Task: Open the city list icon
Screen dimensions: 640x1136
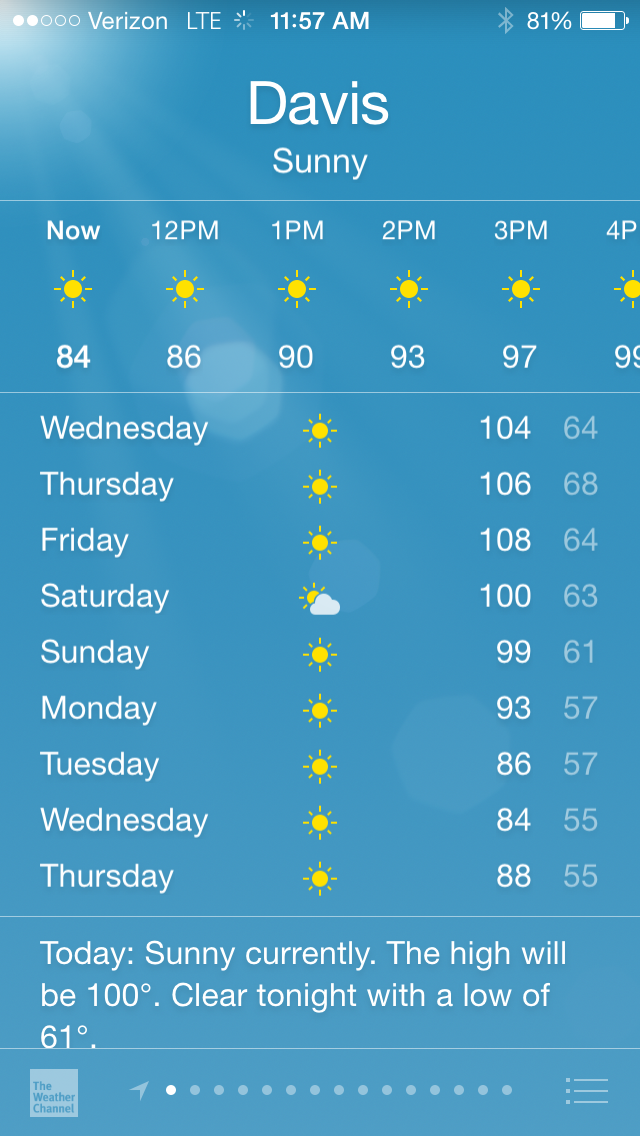Action: [586, 1090]
